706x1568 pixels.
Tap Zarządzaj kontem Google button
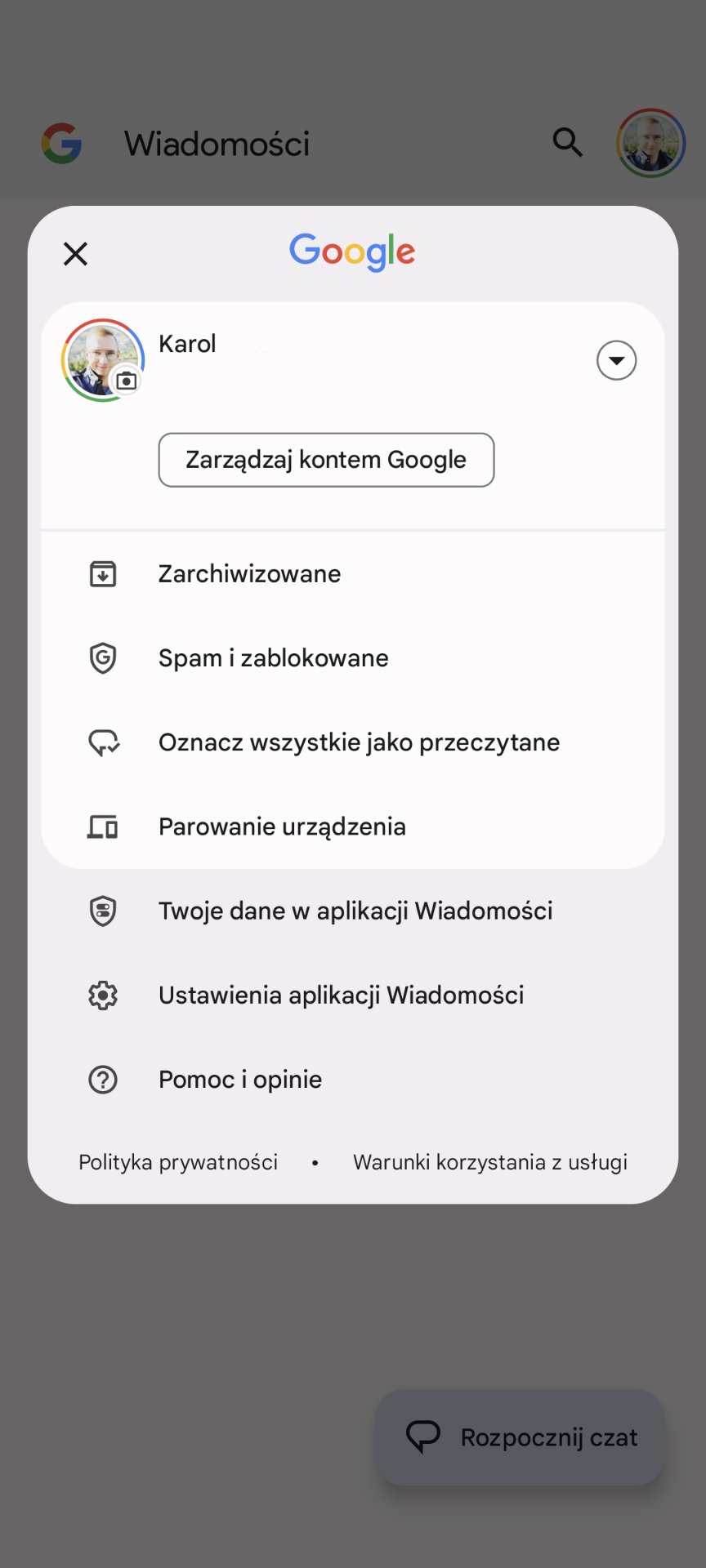326,460
